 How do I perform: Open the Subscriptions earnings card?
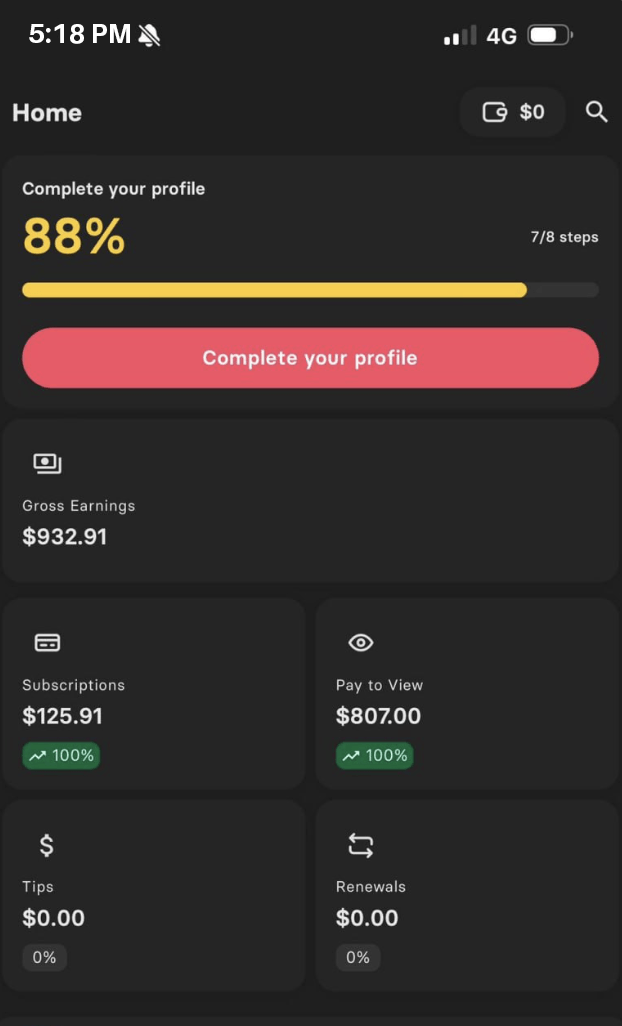click(154, 694)
